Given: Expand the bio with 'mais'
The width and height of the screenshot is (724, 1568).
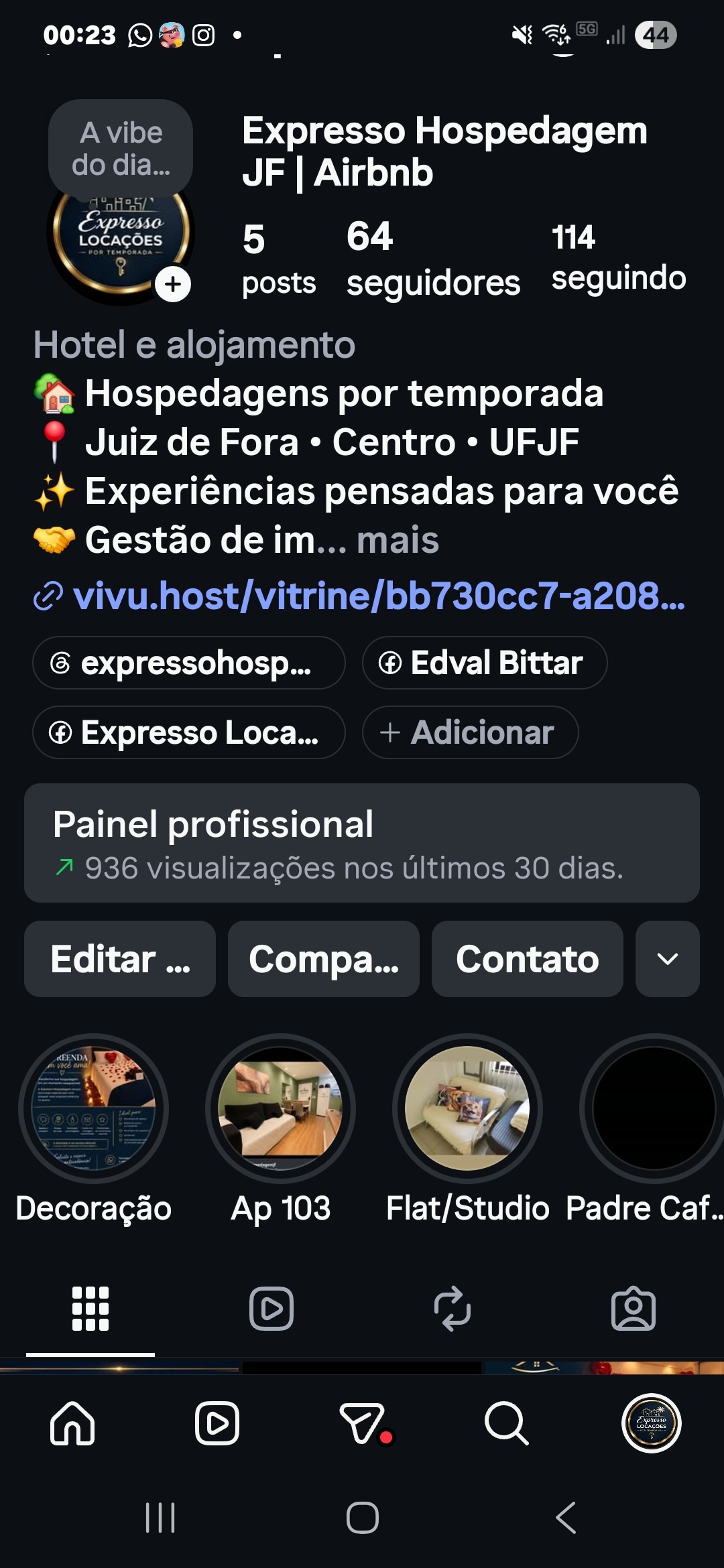Looking at the screenshot, I should pyautogui.click(x=398, y=540).
